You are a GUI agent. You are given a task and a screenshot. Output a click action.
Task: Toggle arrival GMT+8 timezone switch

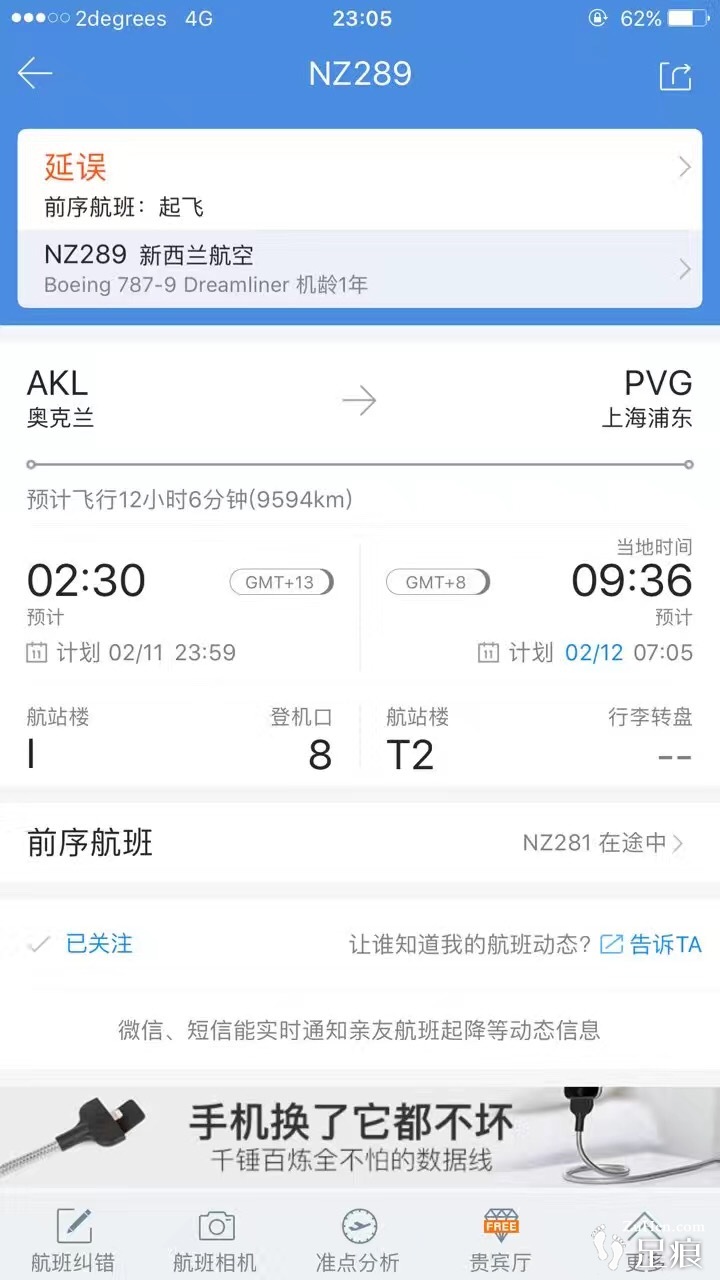438,582
